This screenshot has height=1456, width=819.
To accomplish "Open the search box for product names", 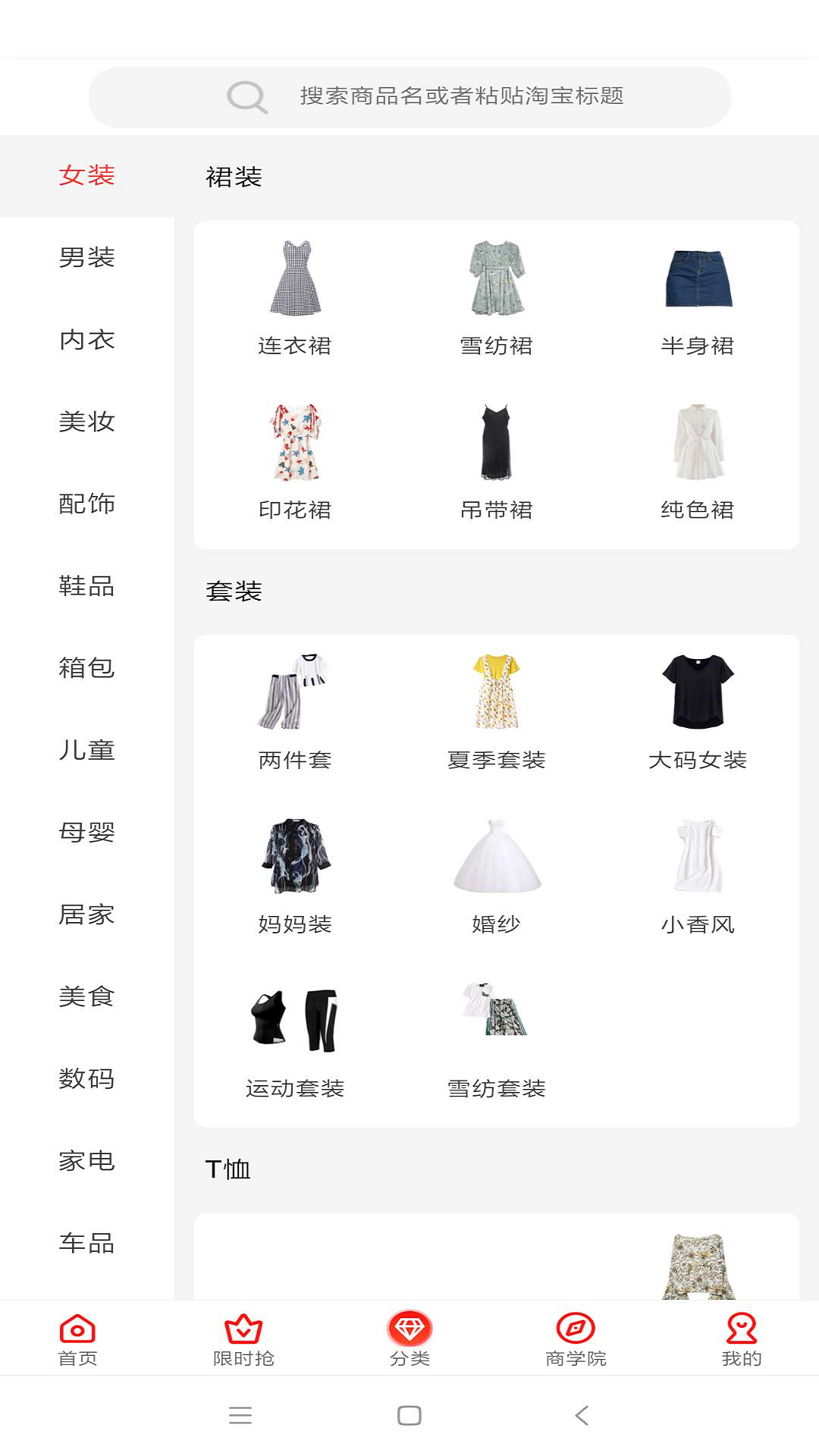I will point(409,97).
